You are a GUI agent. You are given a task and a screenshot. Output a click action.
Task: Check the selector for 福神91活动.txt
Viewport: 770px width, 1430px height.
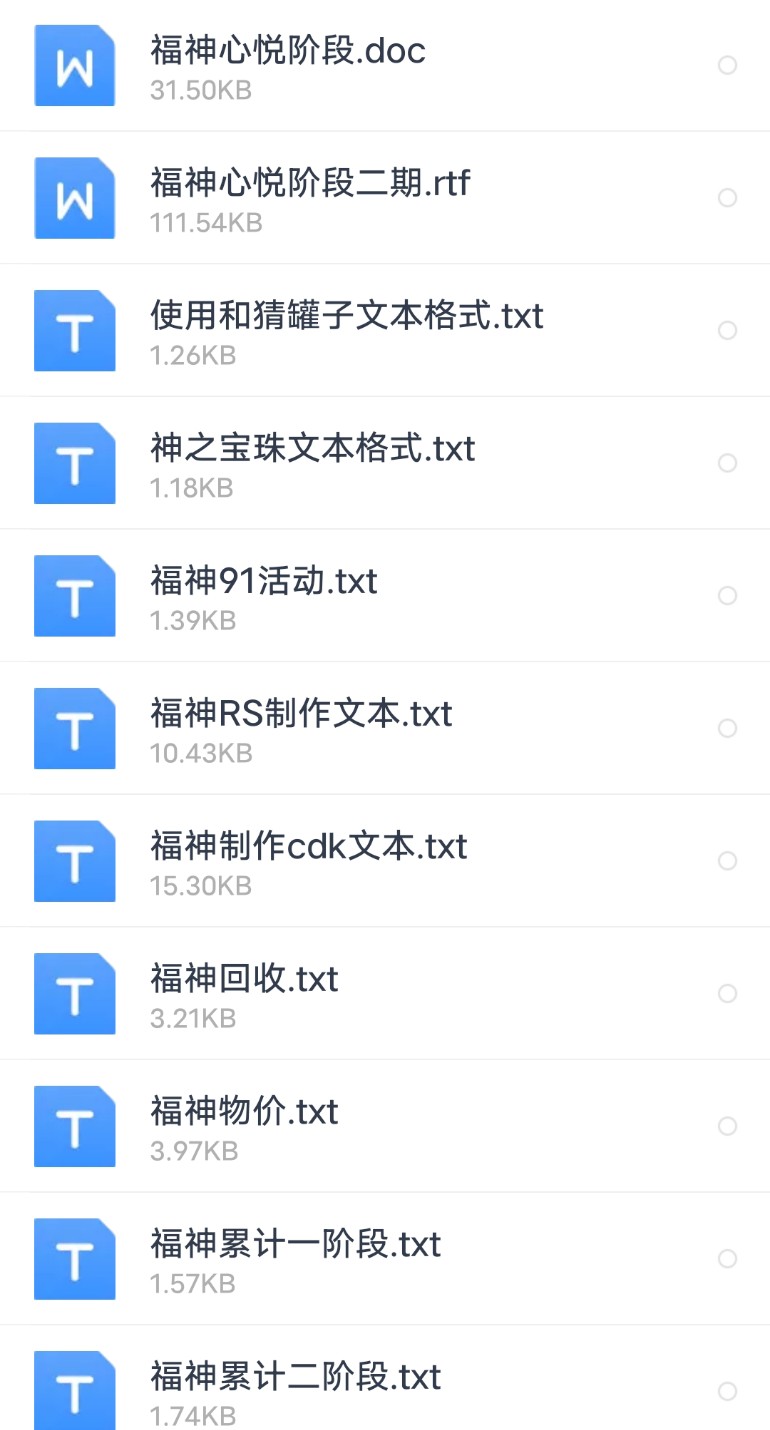pyautogui.click(x=728, y=596)
